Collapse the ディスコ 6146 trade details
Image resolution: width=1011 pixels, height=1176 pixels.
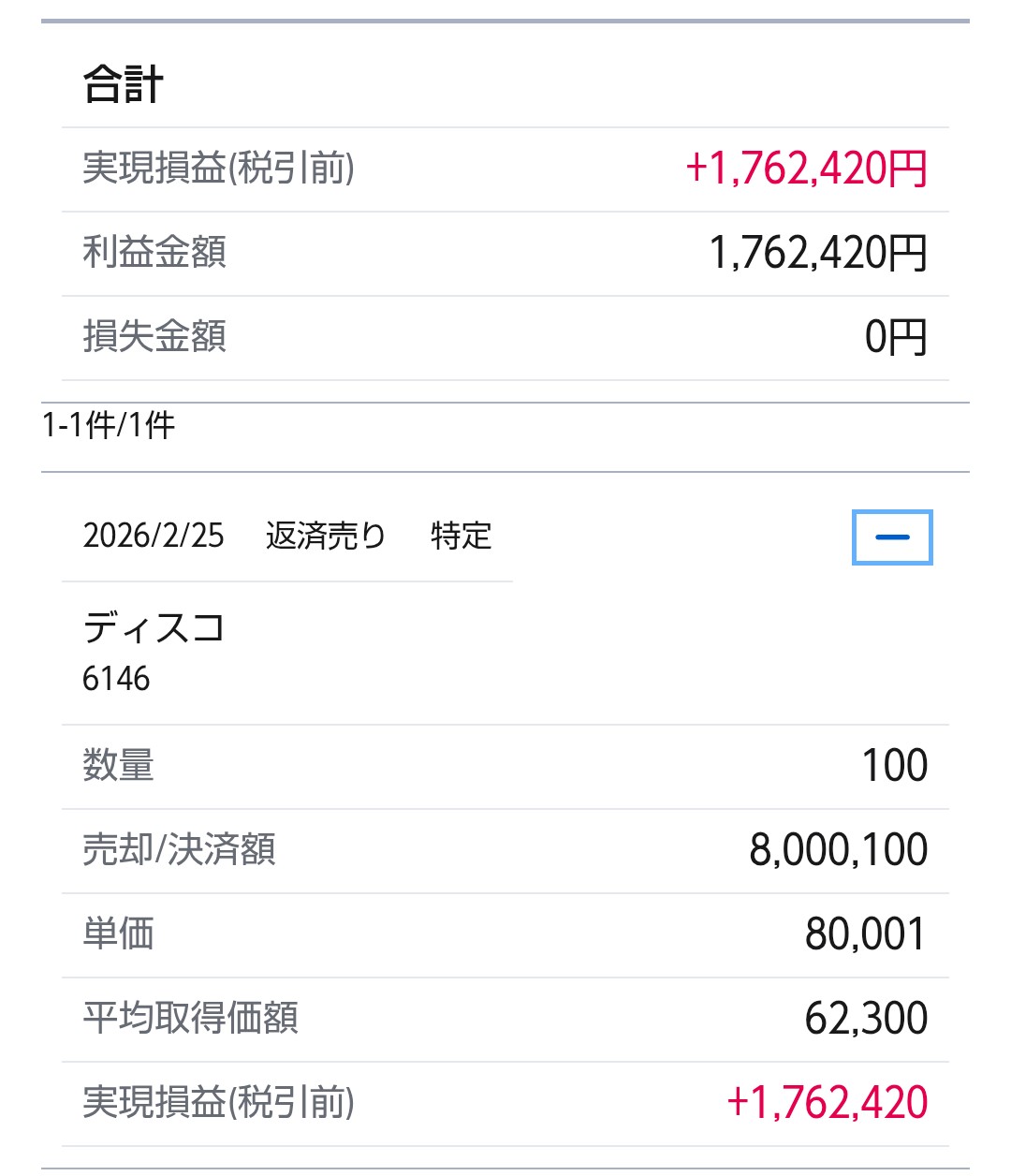click(x=891, y=537)
